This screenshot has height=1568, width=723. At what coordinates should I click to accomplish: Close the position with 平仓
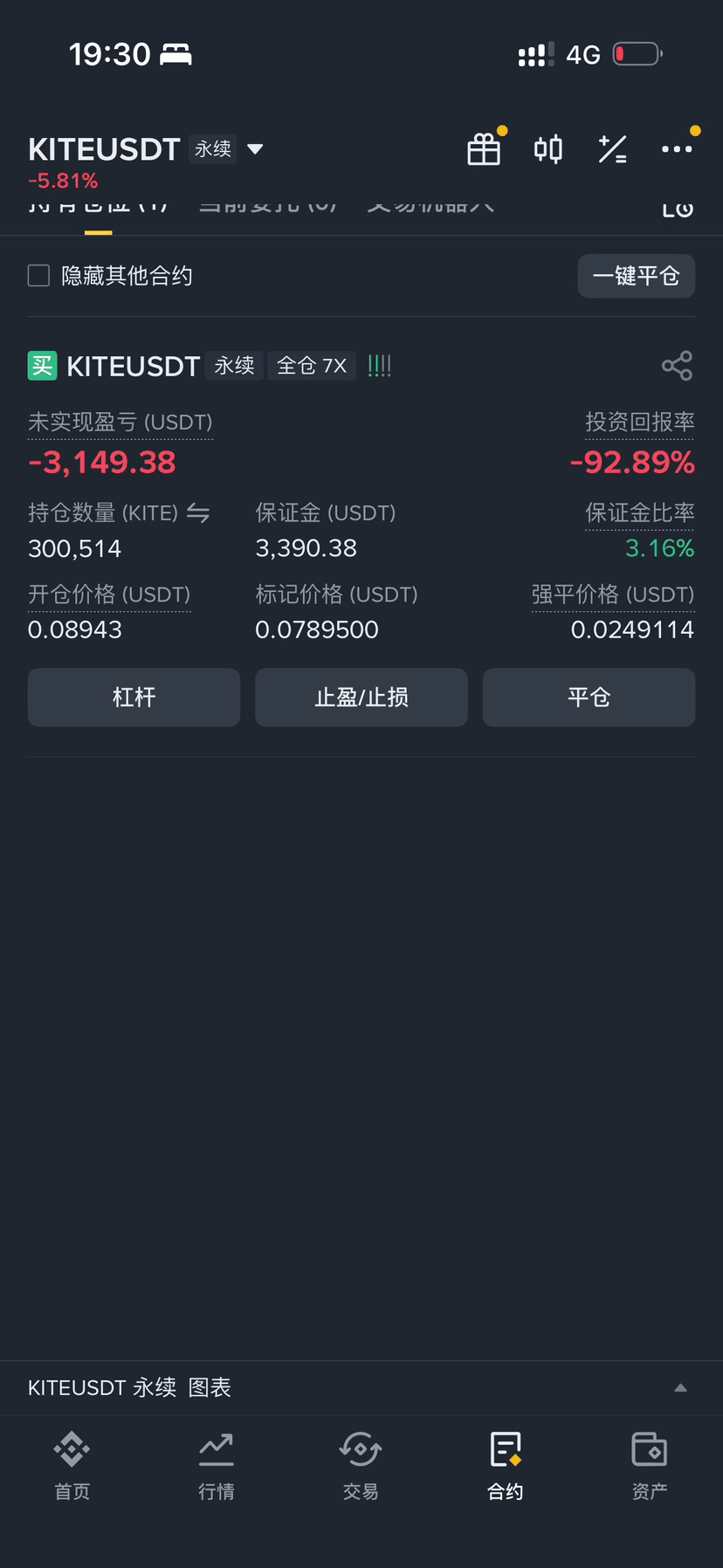pos(589,698)
